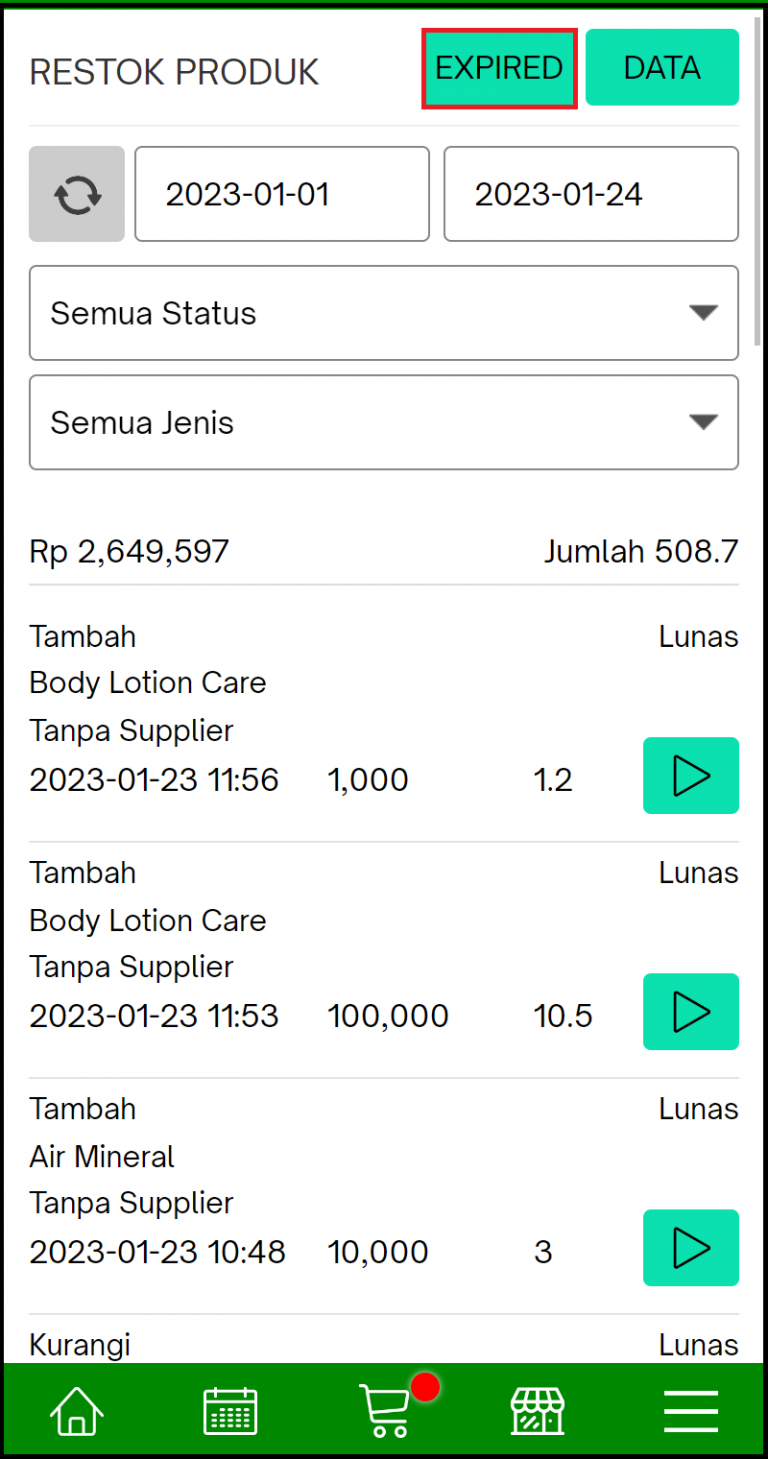The width and height of the screenshot is (768, 1459).
Task: Tap the play arrow inside the first restock entry
Action: (x=690, y=776)
